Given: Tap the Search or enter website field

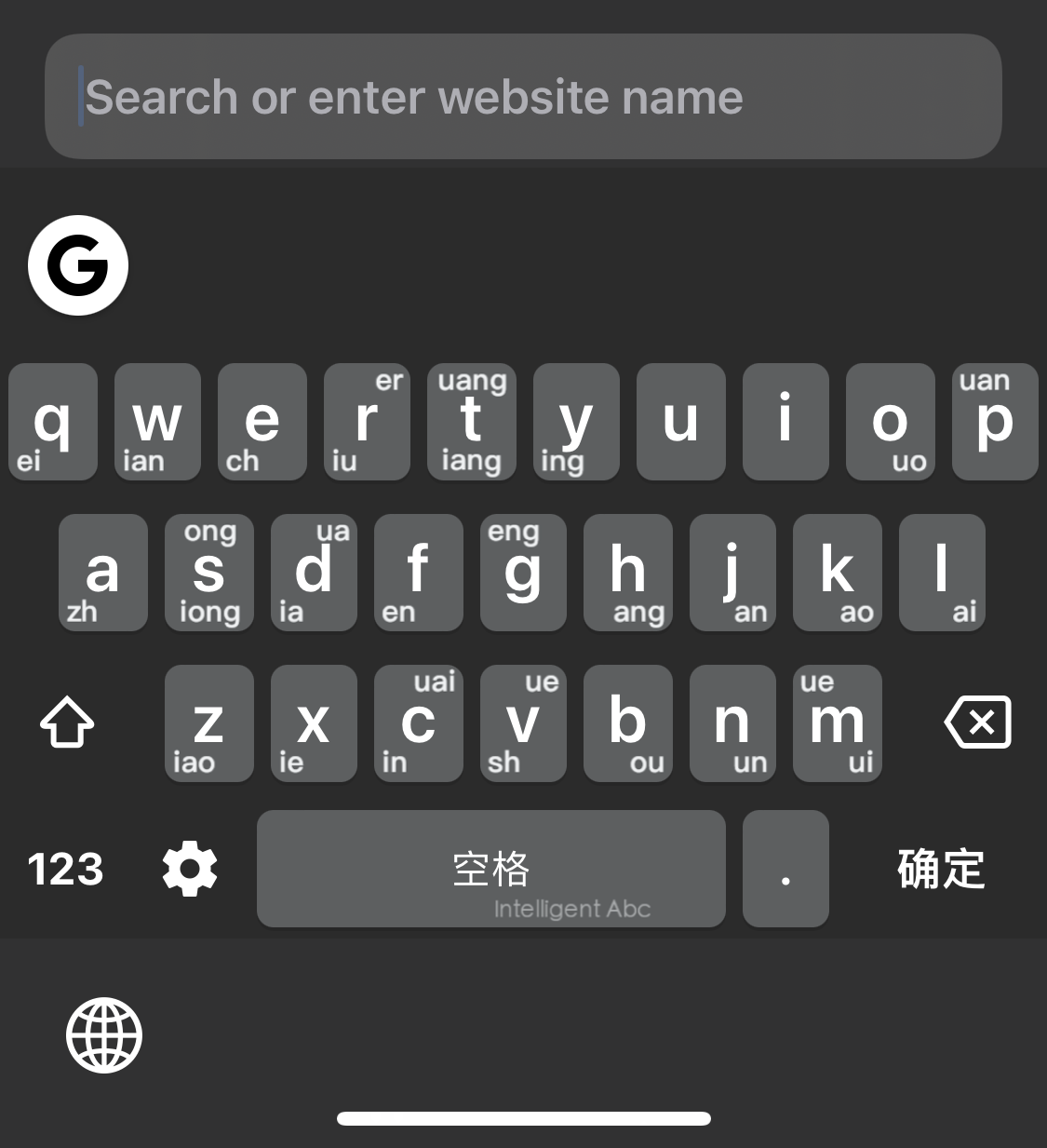Looking at the screenshot, I should 523,97.
